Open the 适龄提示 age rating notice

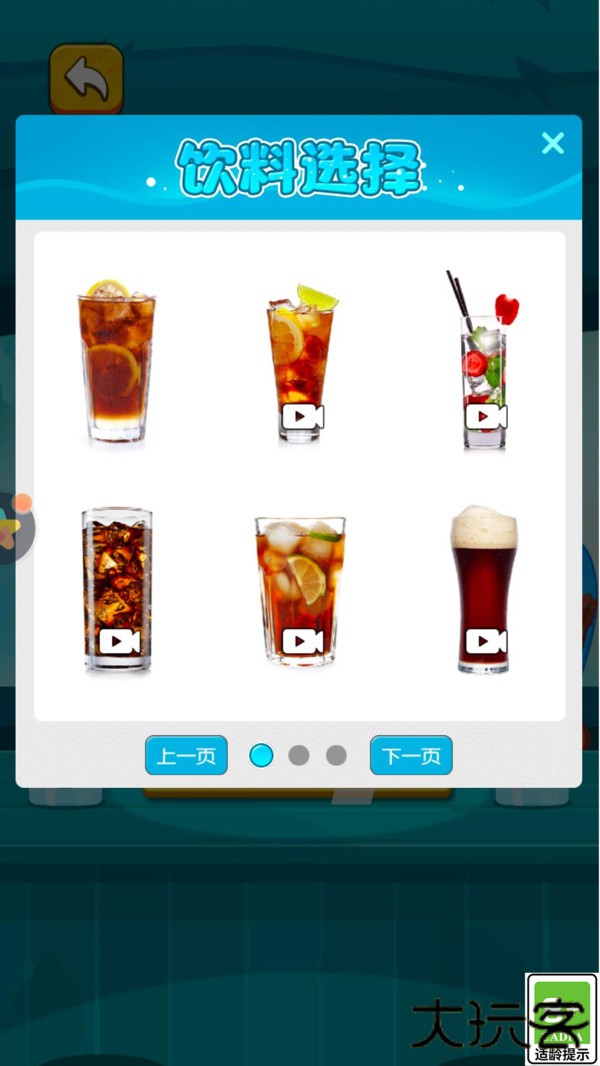point(562,1019)
